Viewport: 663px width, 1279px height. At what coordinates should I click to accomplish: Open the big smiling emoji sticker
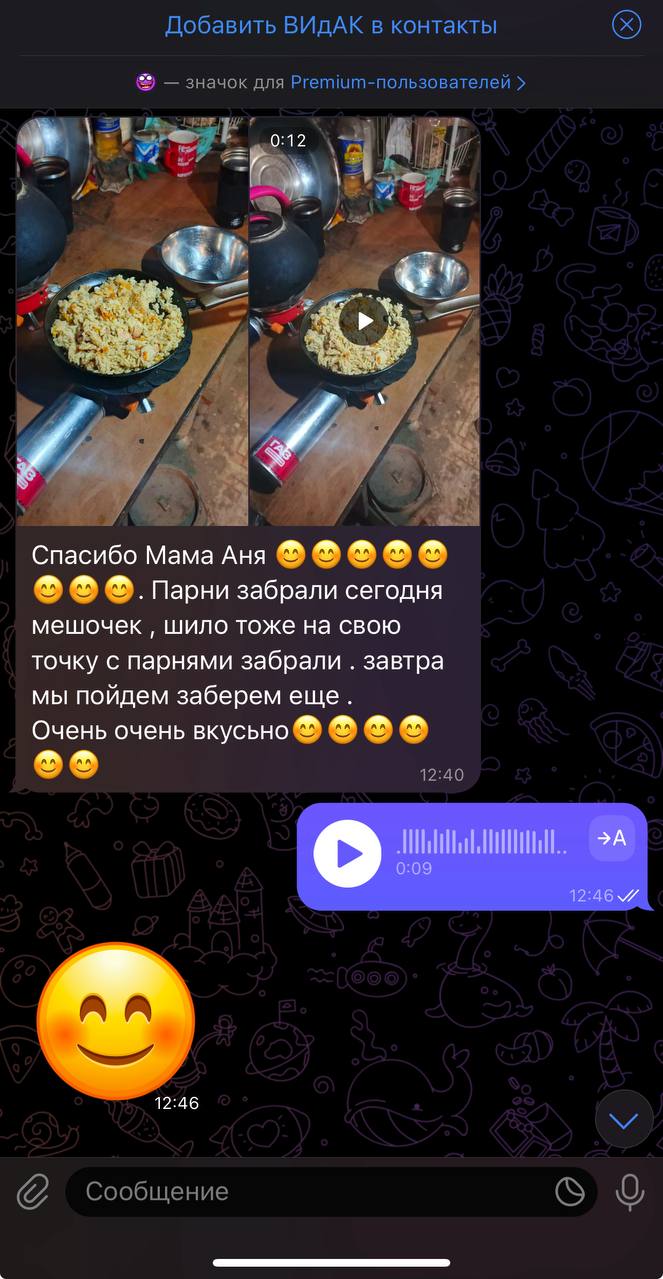point(116,1020)
